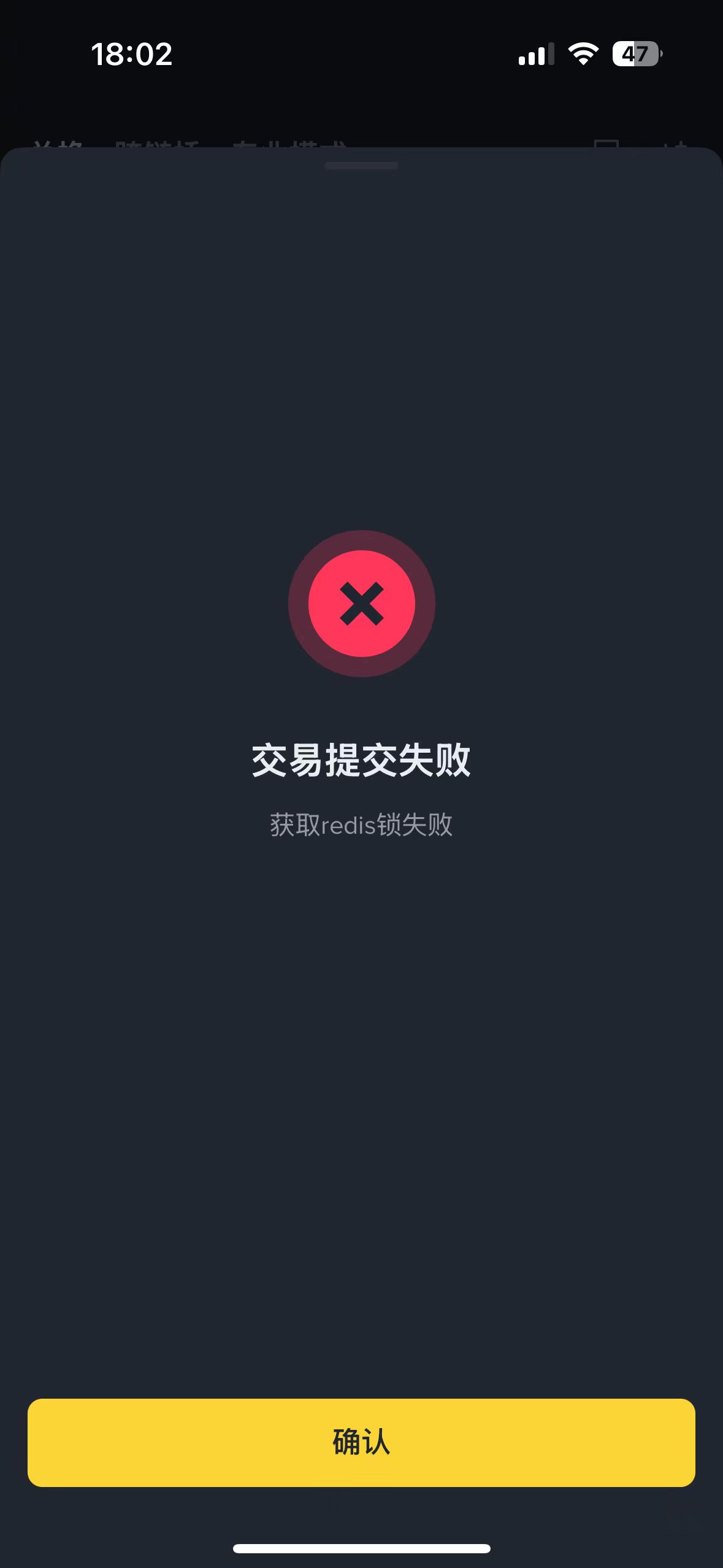Tap the yellow 确认 confirm button
Viewport: 723px width, 1568px height.
click(361, 1442)
